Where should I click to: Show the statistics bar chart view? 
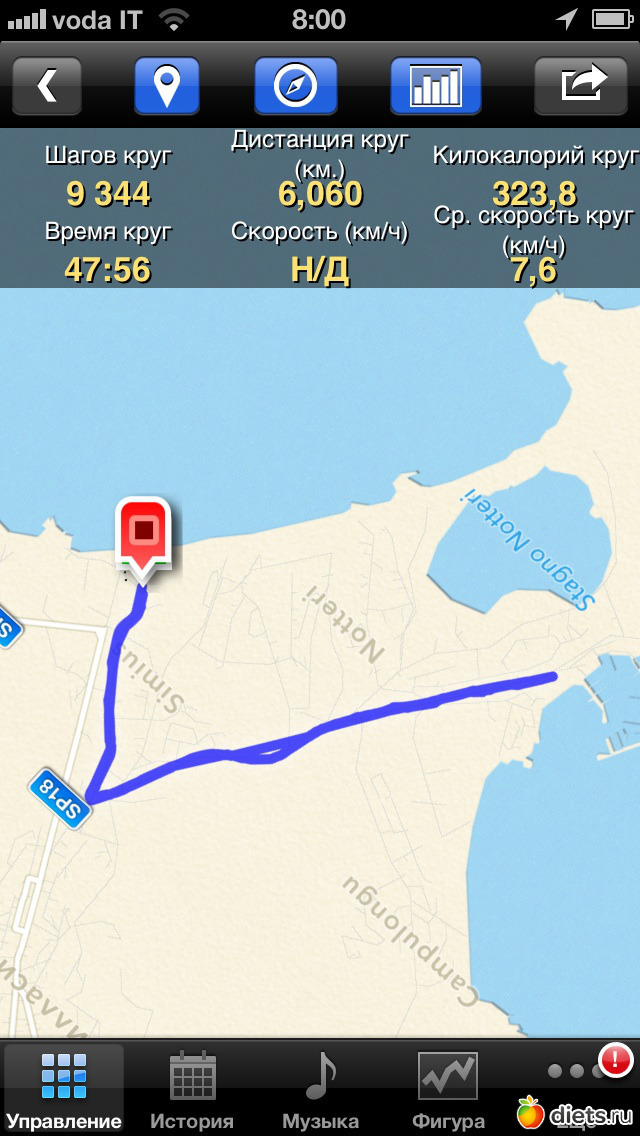(x=436, y=85)
